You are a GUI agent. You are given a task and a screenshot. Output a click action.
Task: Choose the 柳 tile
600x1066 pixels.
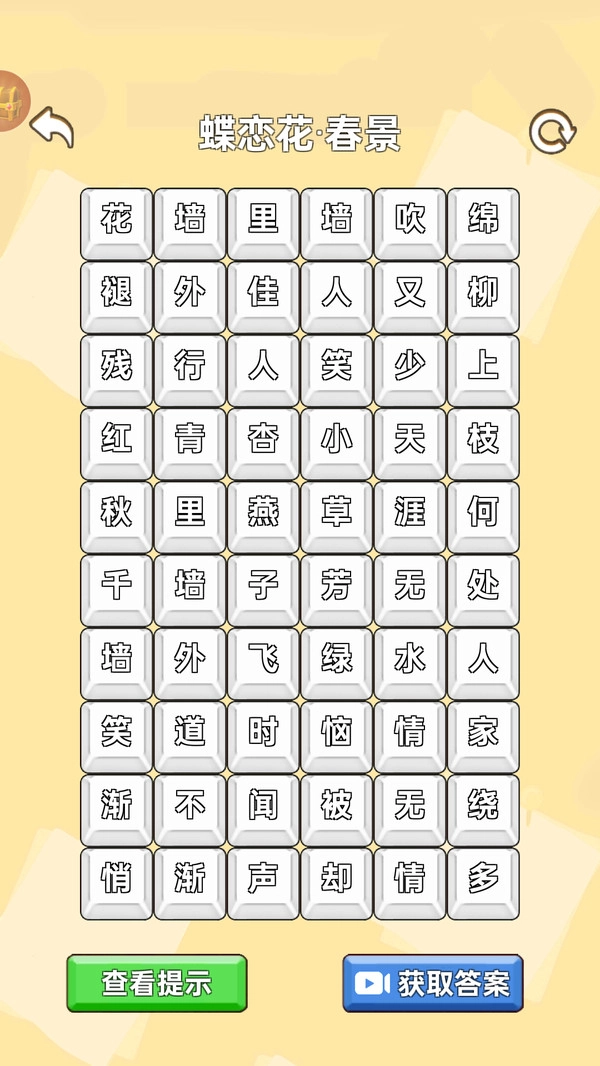pos(483,294)
